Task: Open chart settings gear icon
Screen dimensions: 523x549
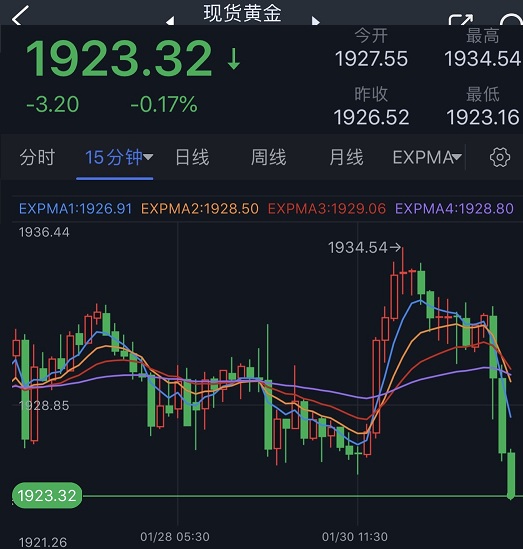Action: [x=500, y=158]
